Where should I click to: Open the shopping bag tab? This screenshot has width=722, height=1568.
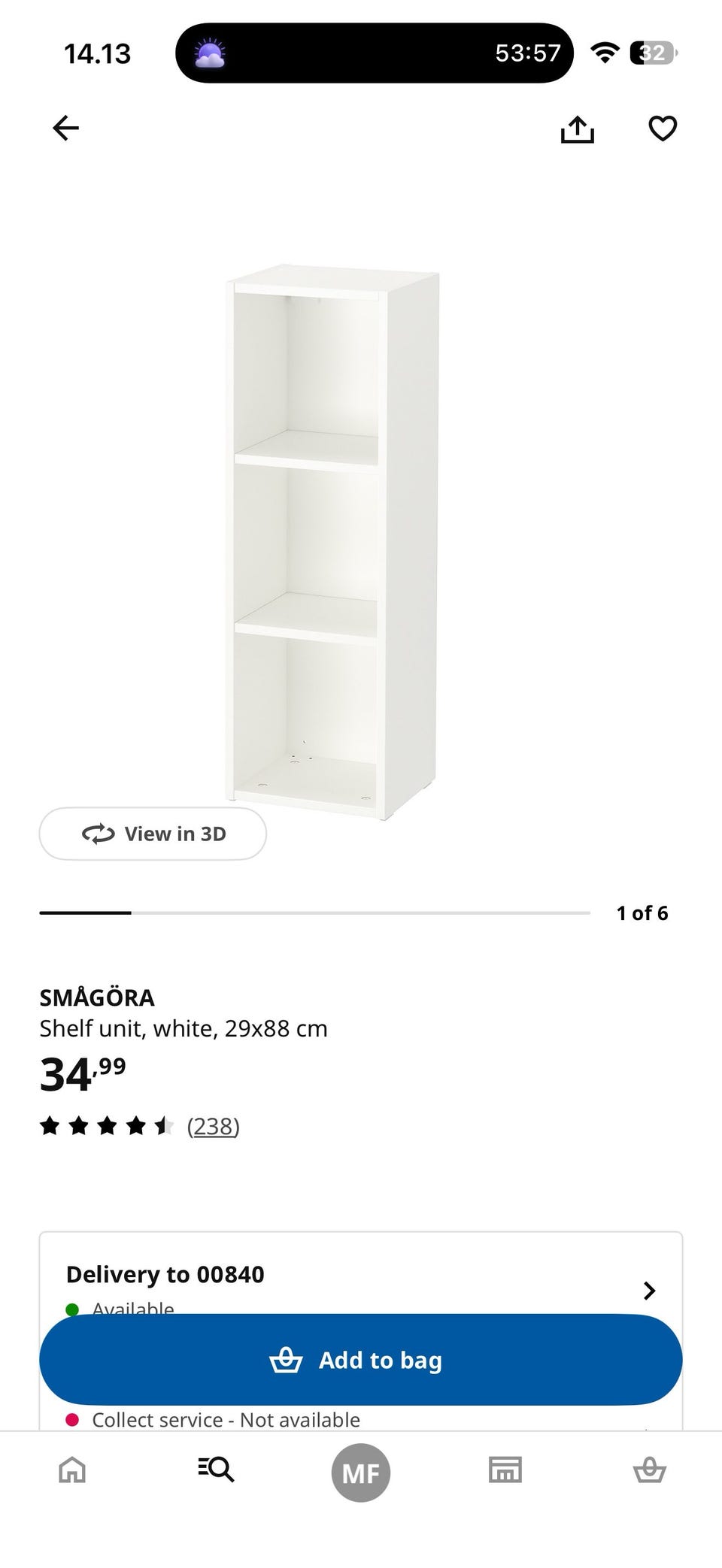tap(649, 1470)
